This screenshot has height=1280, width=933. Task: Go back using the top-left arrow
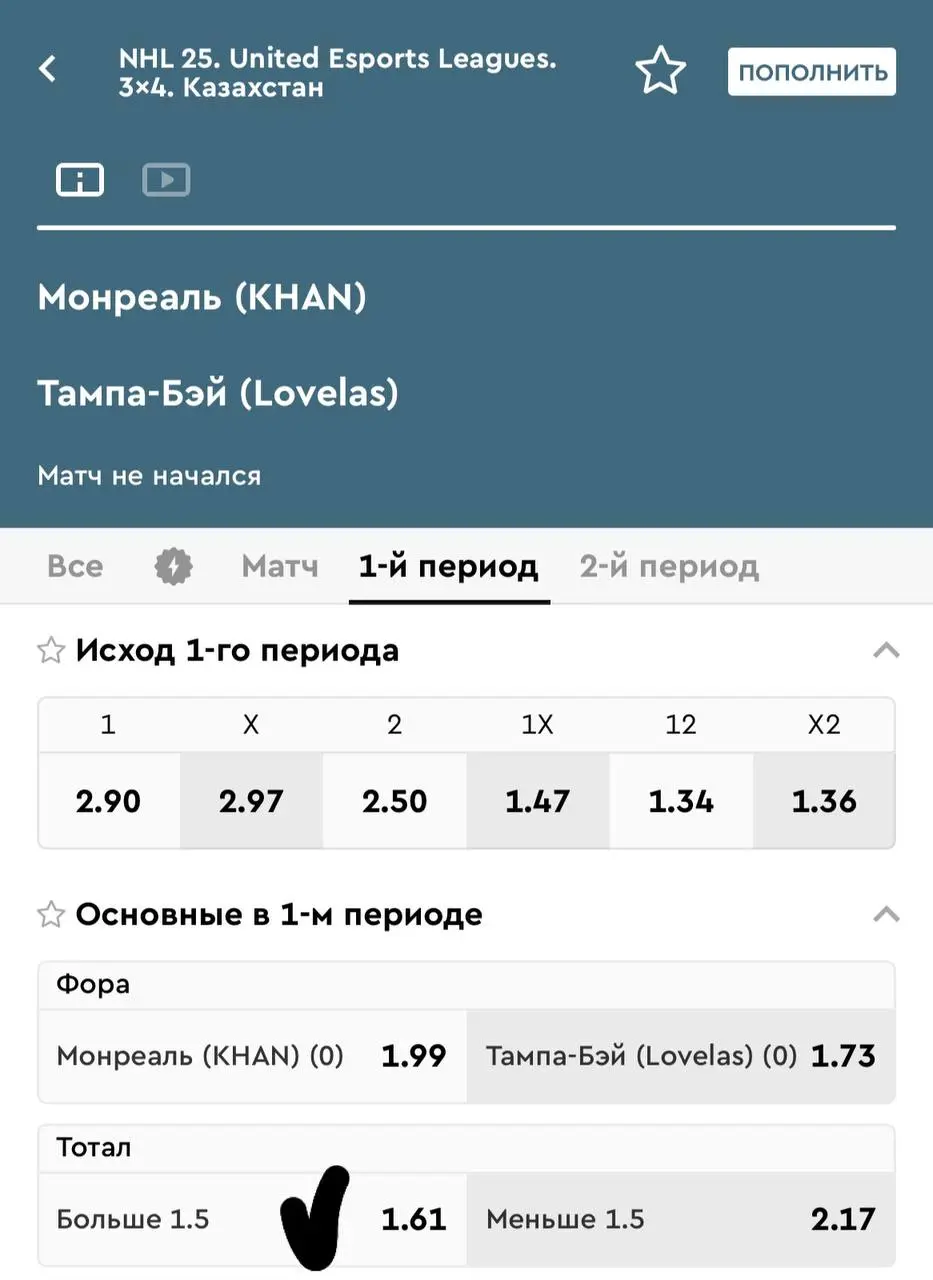pyautogui.click(x=47, y=69)
